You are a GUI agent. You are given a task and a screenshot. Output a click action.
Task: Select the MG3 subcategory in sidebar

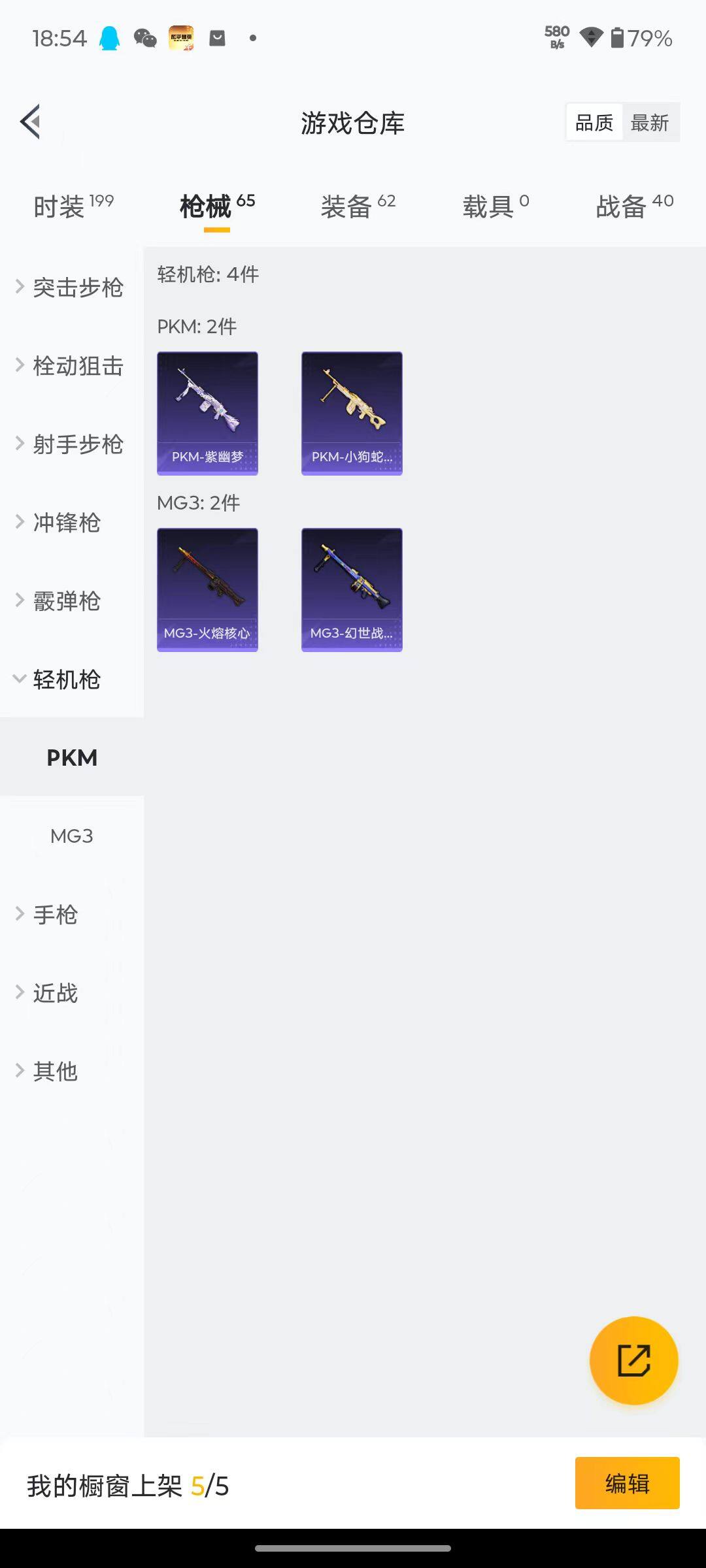click(x=71, y=836)
